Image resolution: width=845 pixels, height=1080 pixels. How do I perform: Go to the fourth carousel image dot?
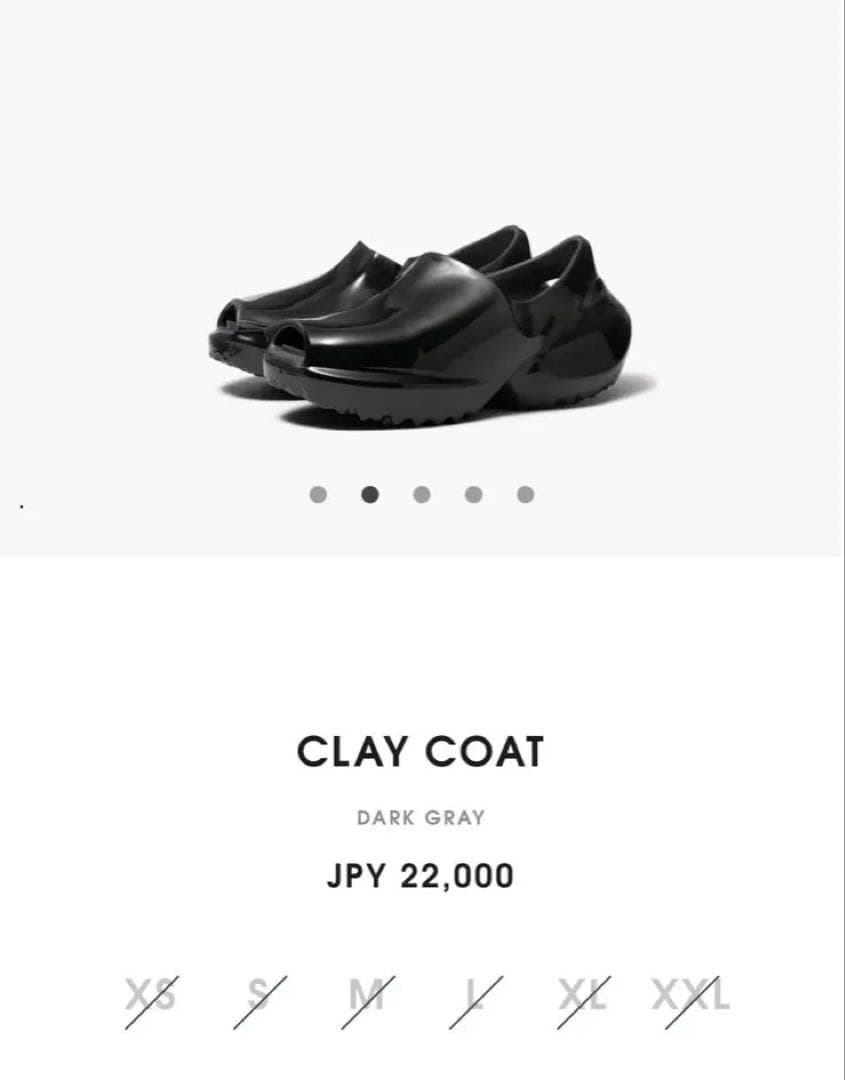474,494
